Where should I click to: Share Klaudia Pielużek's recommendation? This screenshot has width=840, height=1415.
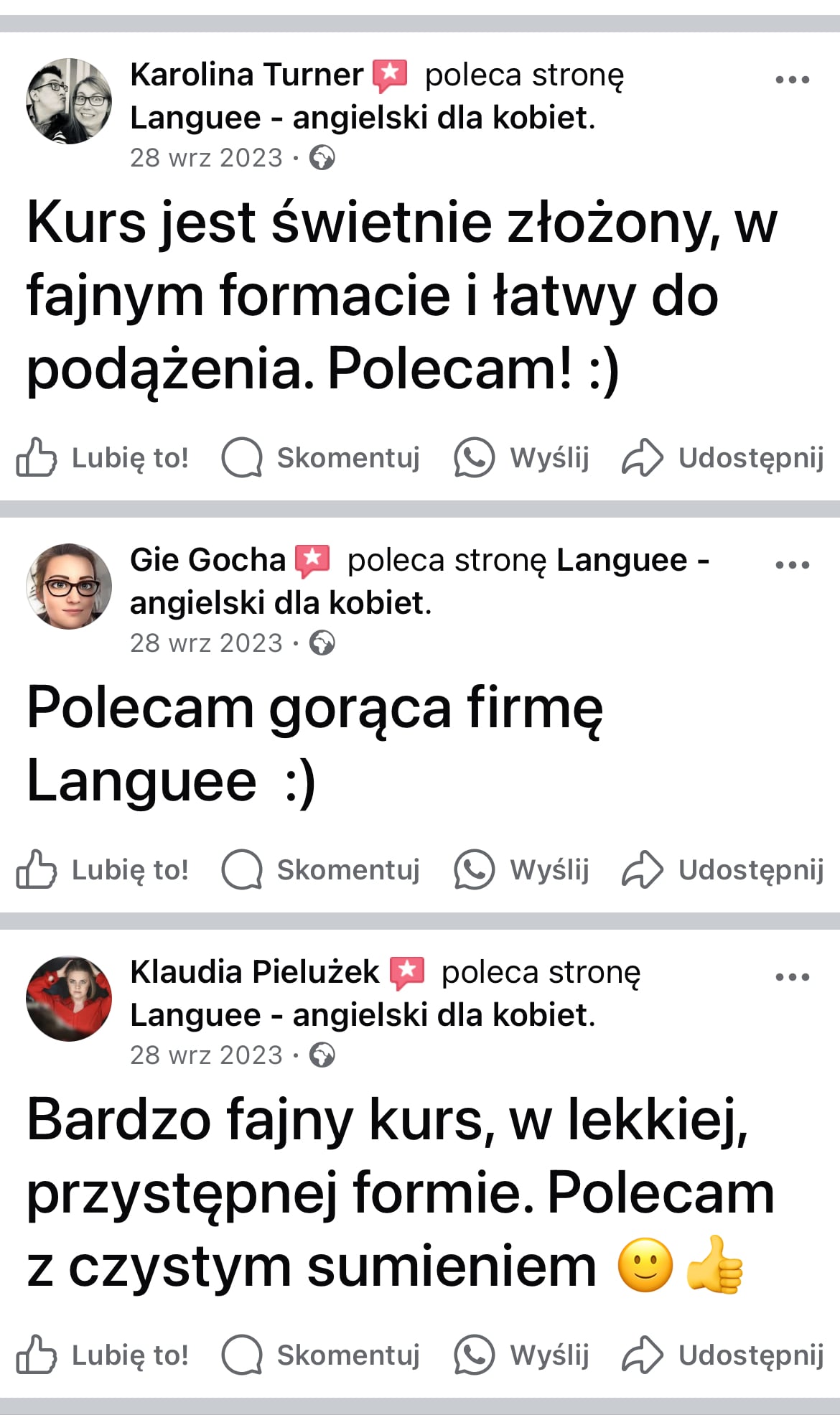[x=722, y=1355]
